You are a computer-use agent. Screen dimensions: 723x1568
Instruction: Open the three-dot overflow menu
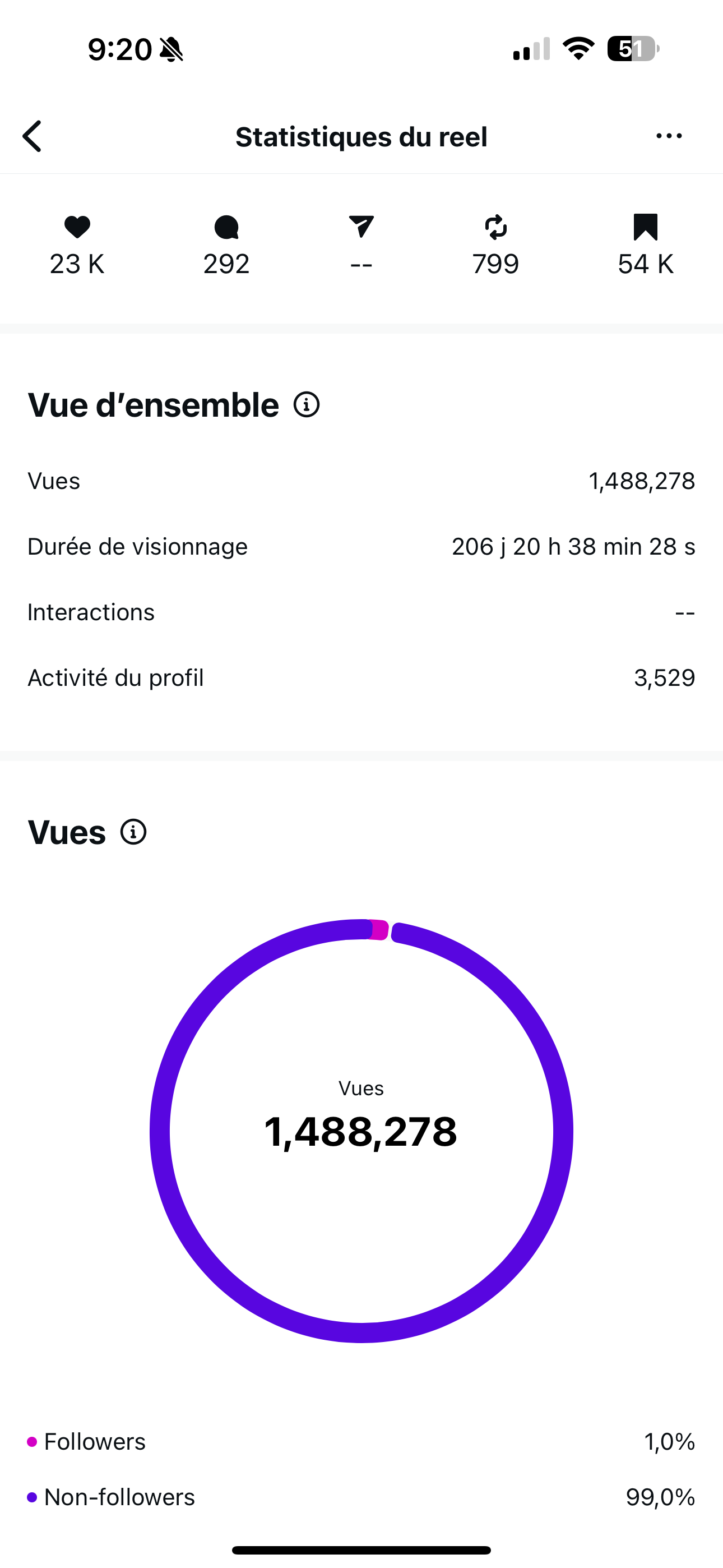(x=669, y=136)
